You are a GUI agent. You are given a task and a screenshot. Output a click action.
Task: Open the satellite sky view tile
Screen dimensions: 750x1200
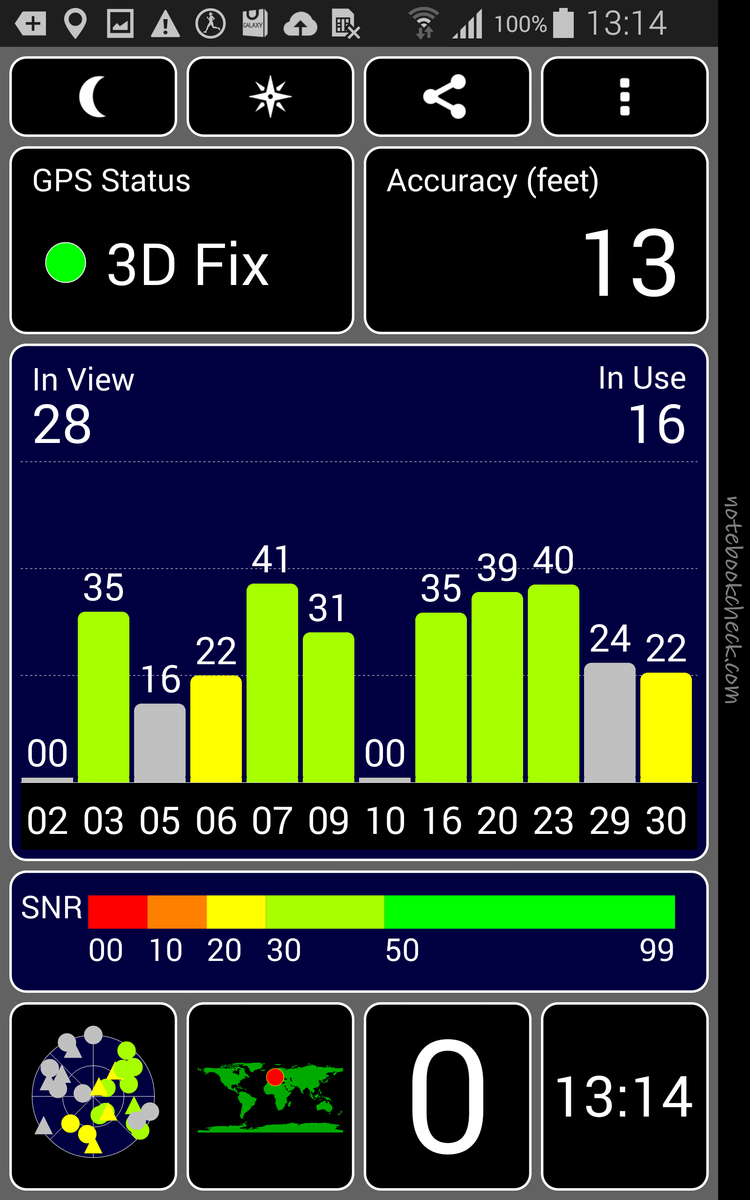coord(93,1097)
